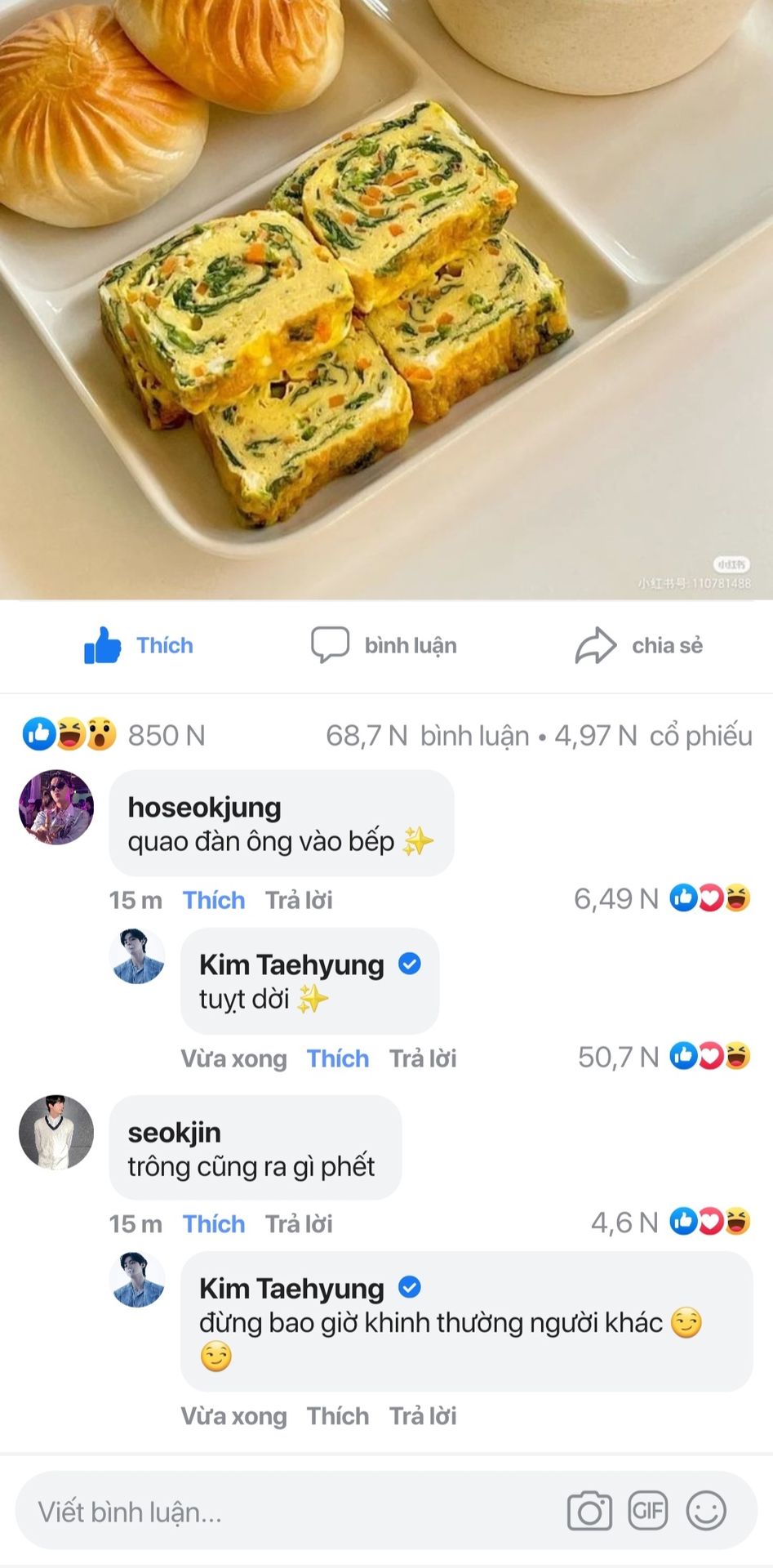Open the GIF picker
This screenshot has width=773, height=1568.
(647, 1511)
